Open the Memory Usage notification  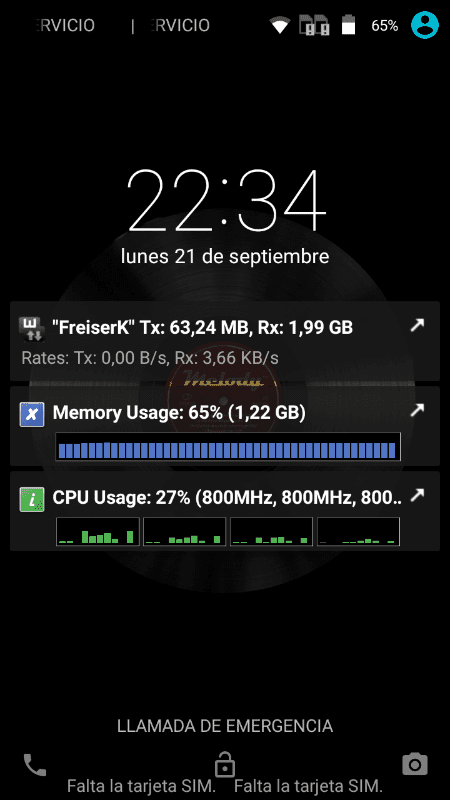(225, 426)
